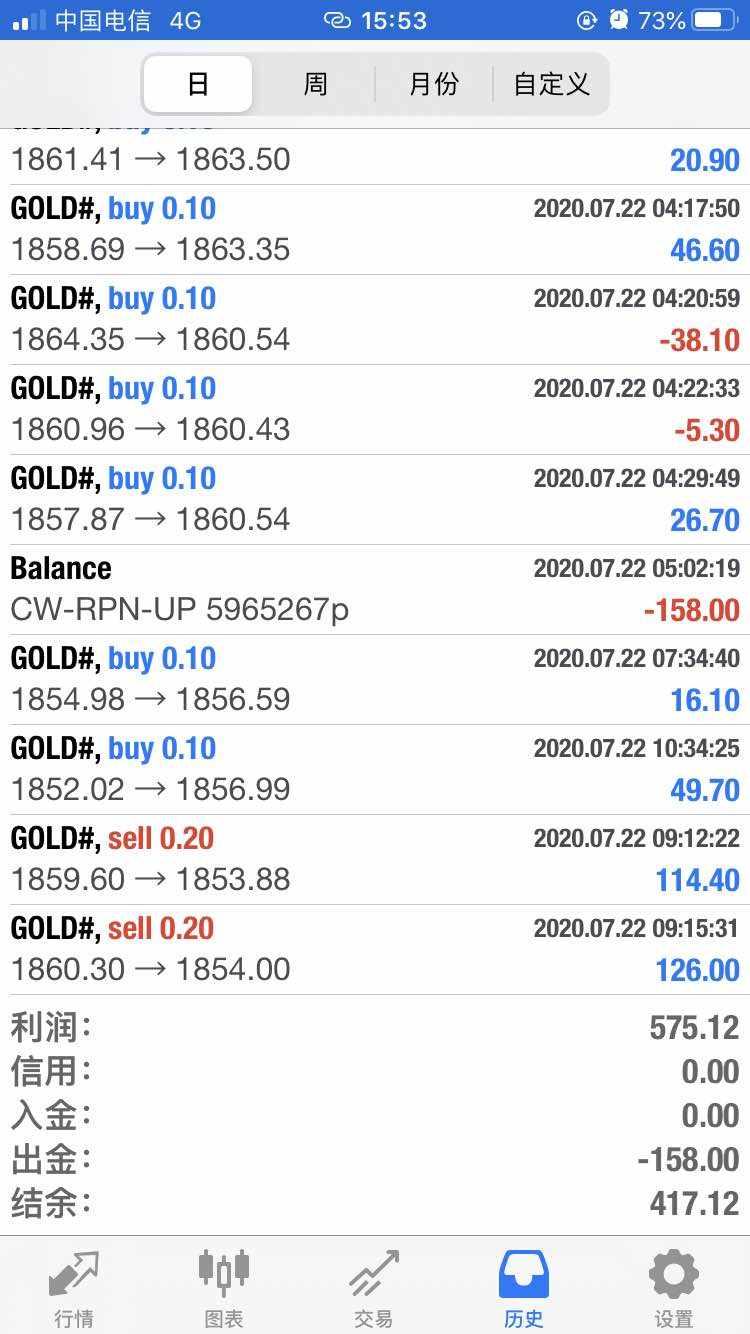Expand the GOLD# trade at 07:34:40
The width and height of the screenshot is (750, 1334).
375,680
